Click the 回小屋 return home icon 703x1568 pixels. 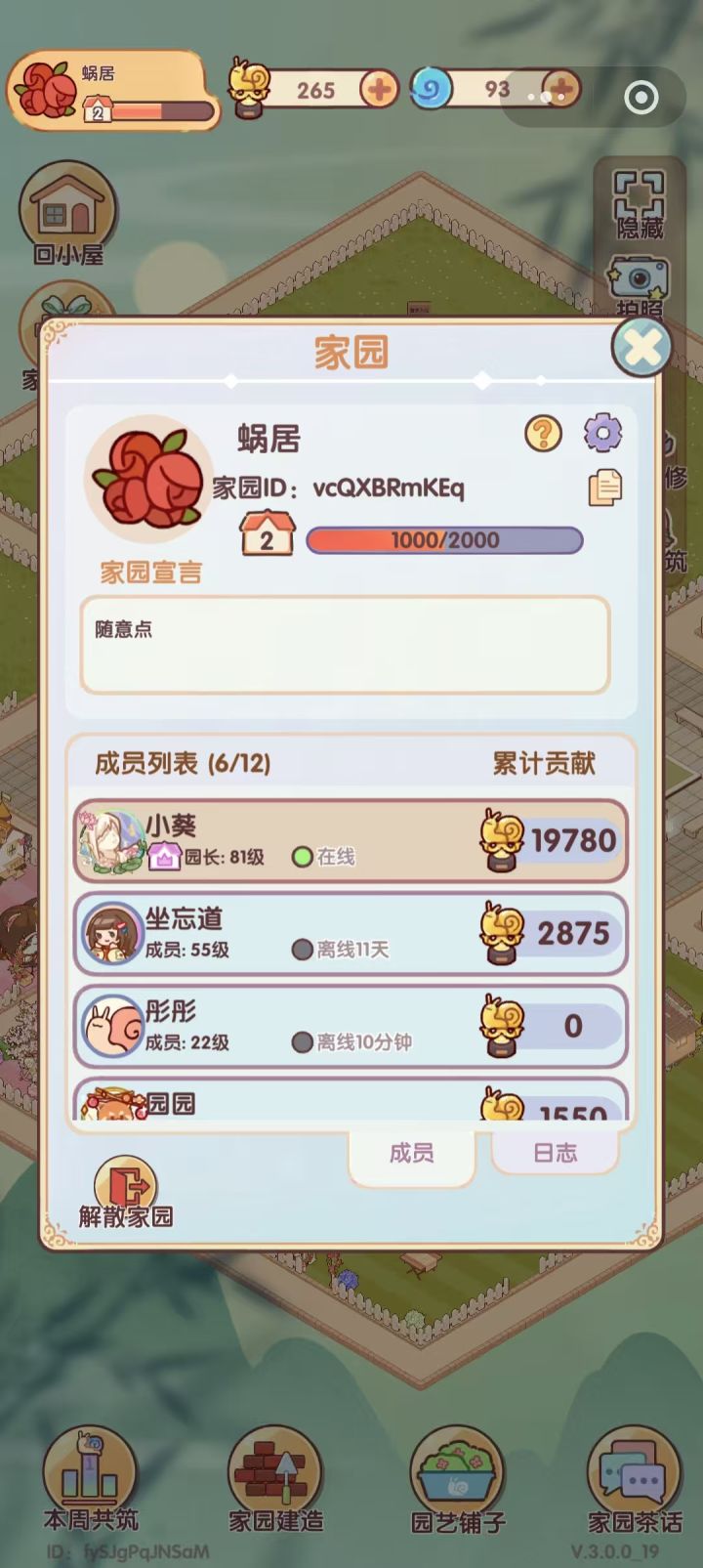tap(66, 210)
